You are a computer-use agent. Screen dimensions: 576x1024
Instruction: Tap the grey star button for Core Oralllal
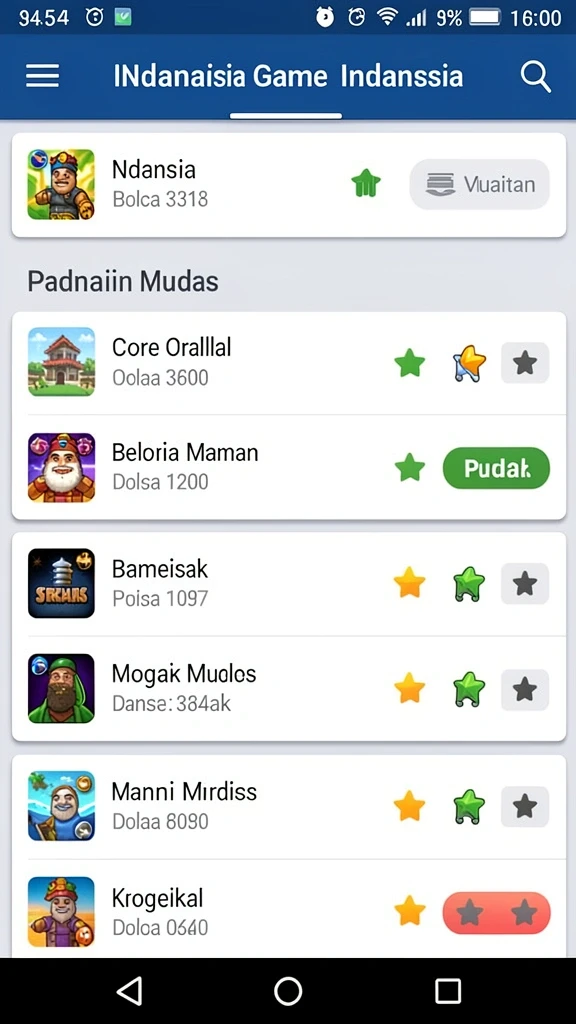click(x=525, y=362)
